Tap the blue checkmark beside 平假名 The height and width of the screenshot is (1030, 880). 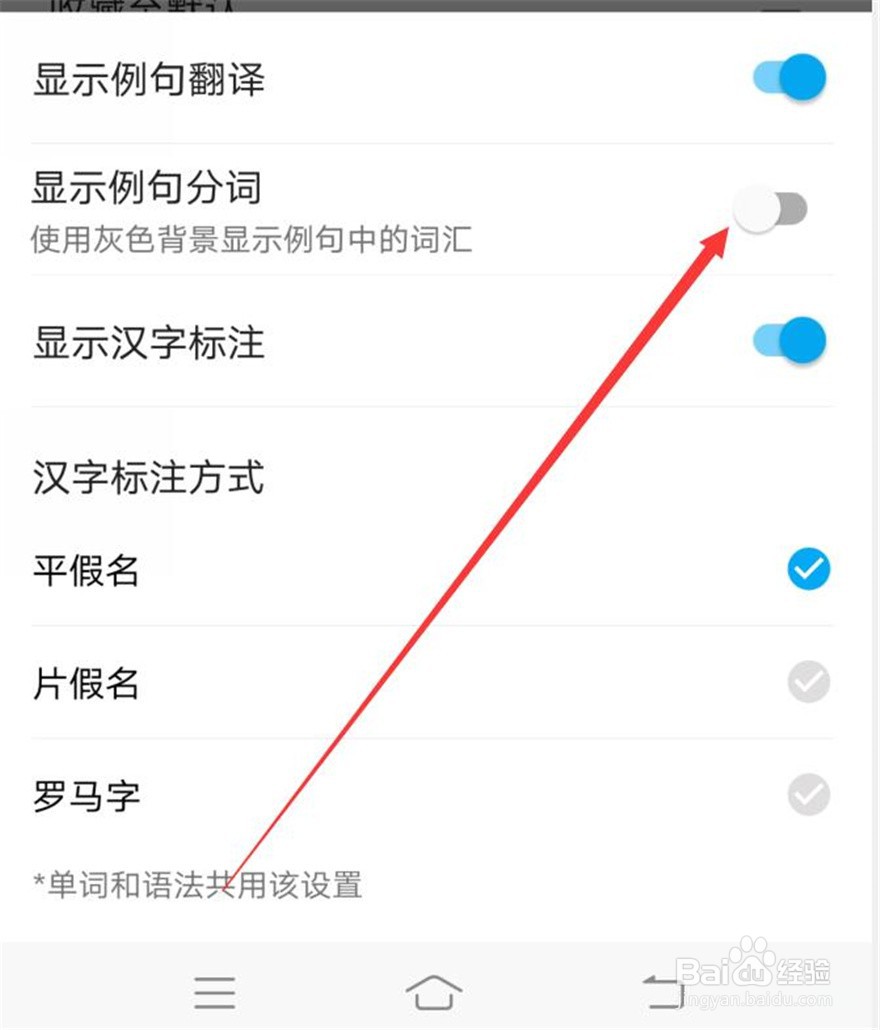pos(808,568)
